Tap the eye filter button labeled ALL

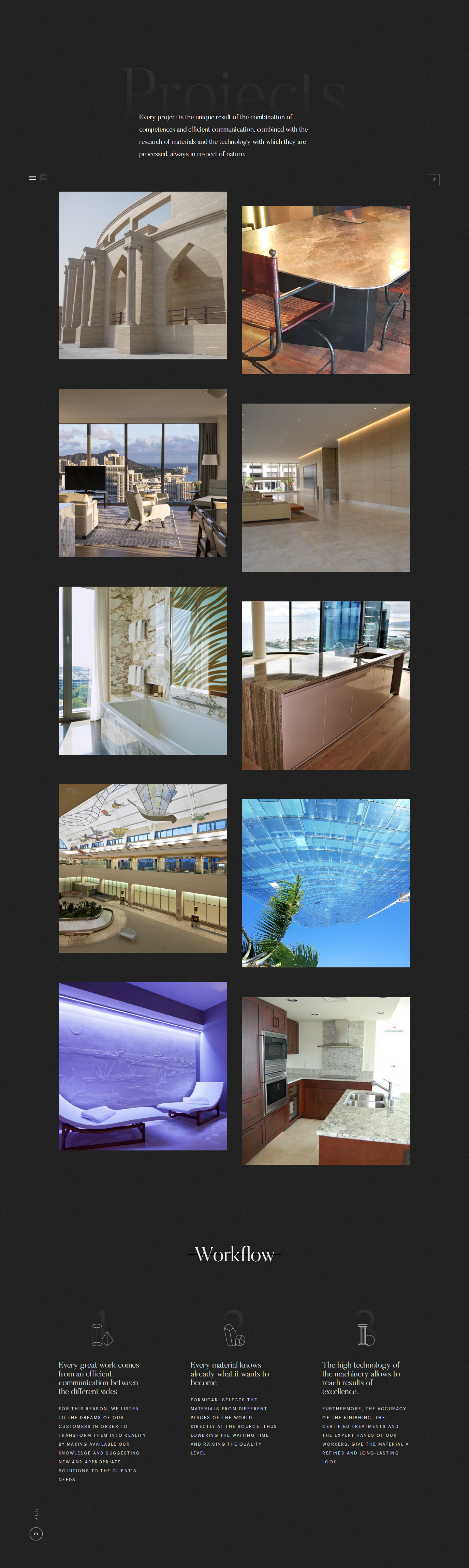point(36,1534)
